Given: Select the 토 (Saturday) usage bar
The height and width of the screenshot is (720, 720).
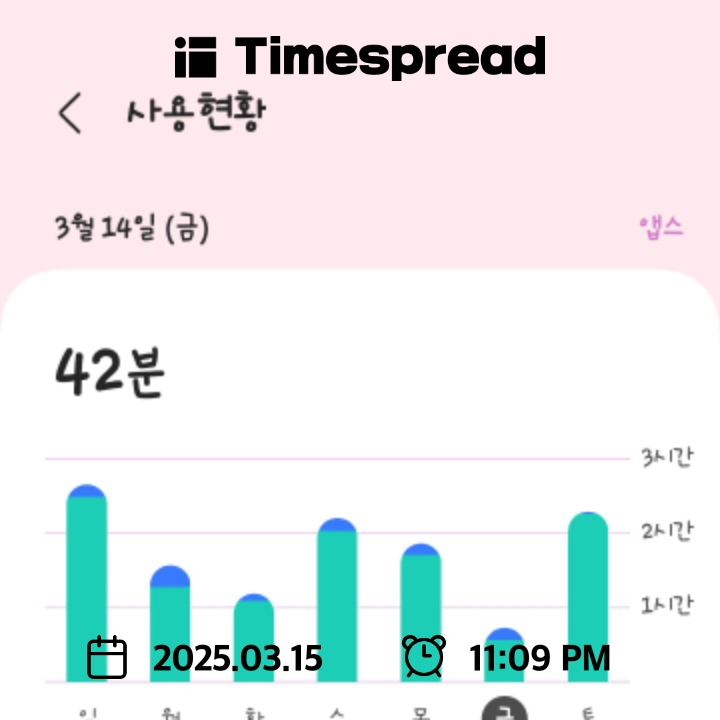Looking at the screenshot, I should click(588, 597).
